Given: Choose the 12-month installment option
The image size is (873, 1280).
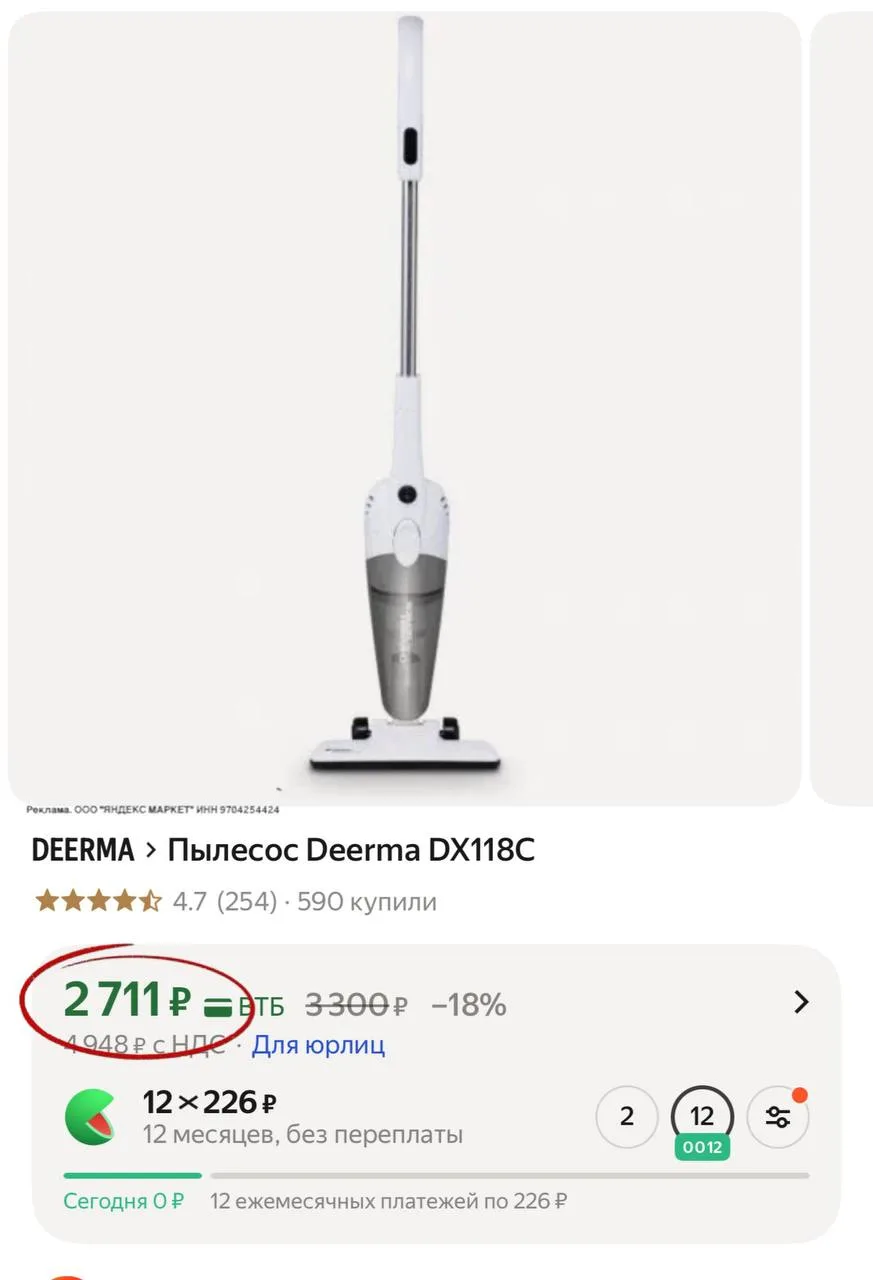Looking at the screenshot, I should click(702, 1116).
